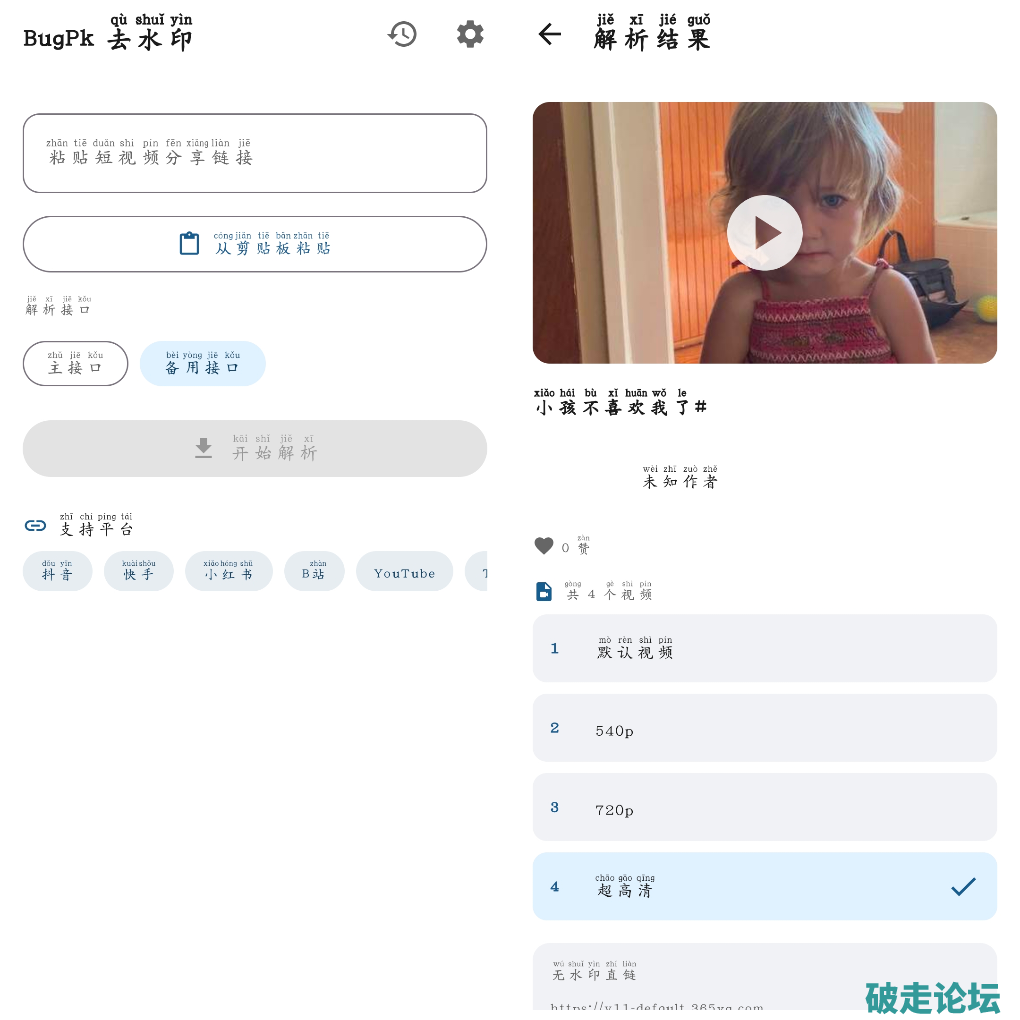Choose the 超高清 video quality
1020x1020 pixels.
pos(764,887)
